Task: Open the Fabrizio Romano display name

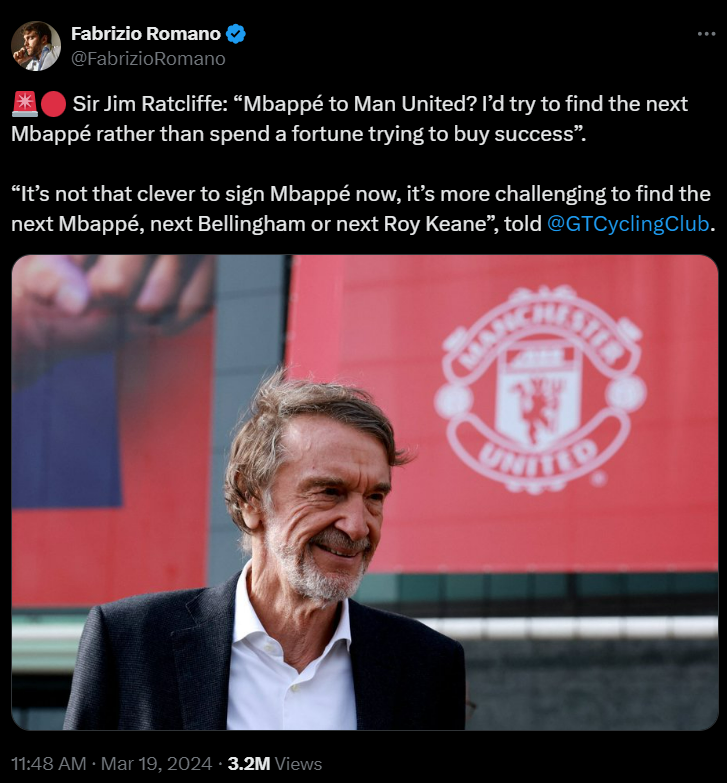Action: (x=146, y=34)
